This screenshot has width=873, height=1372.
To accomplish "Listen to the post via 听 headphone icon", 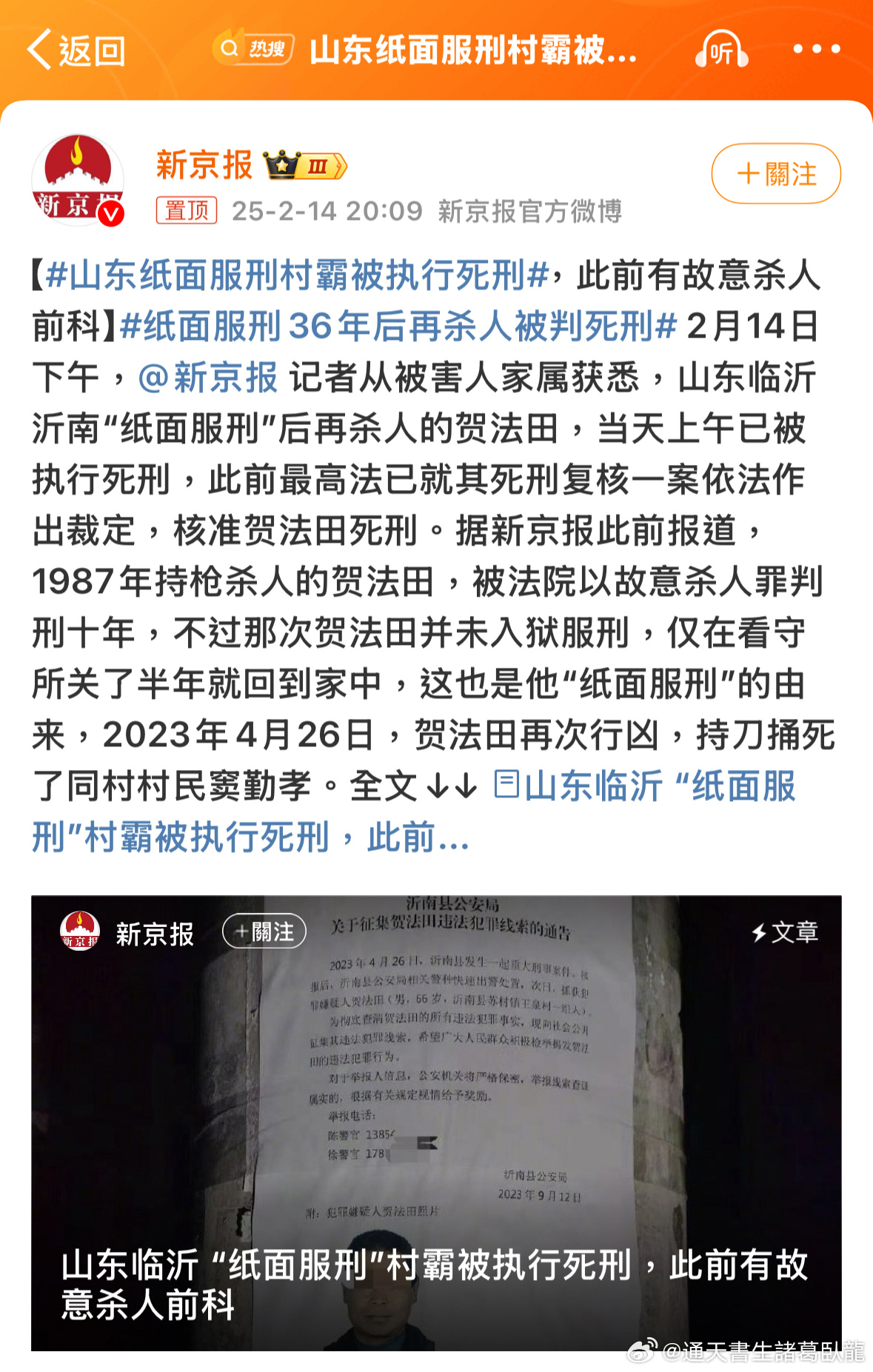I will coord(720,50).
